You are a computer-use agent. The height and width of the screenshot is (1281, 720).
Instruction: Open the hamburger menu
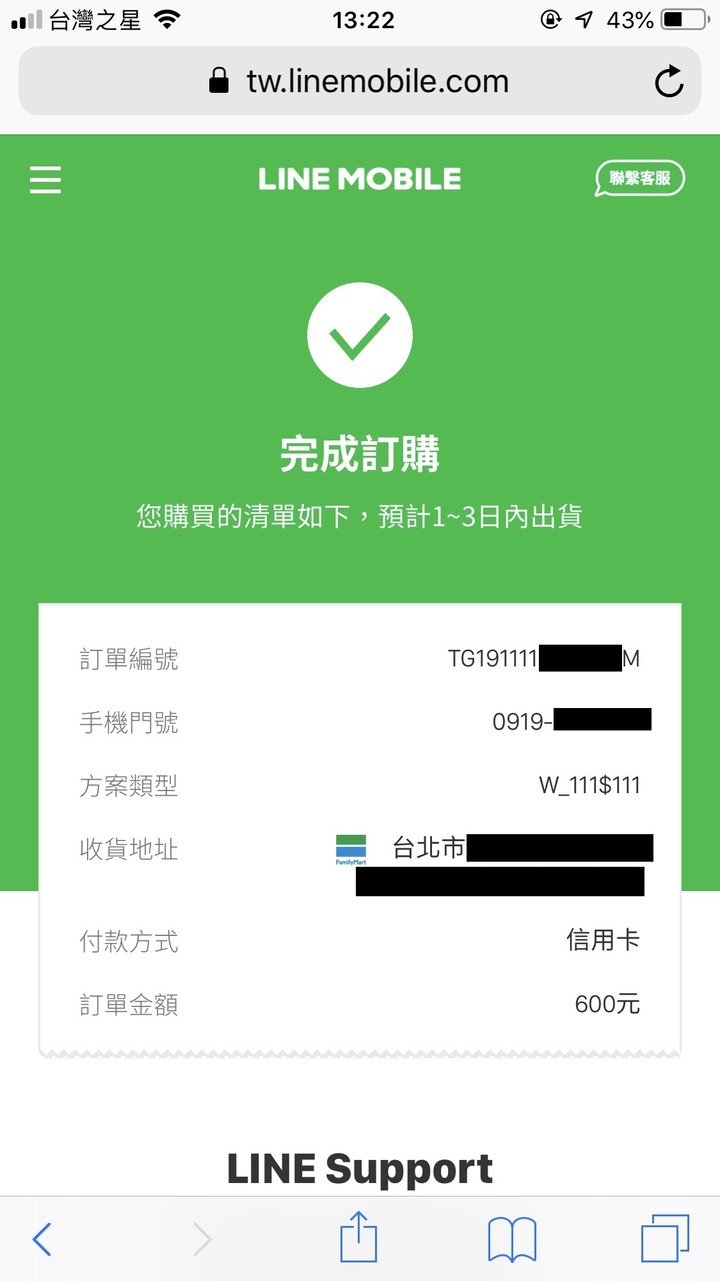point(45,180)
